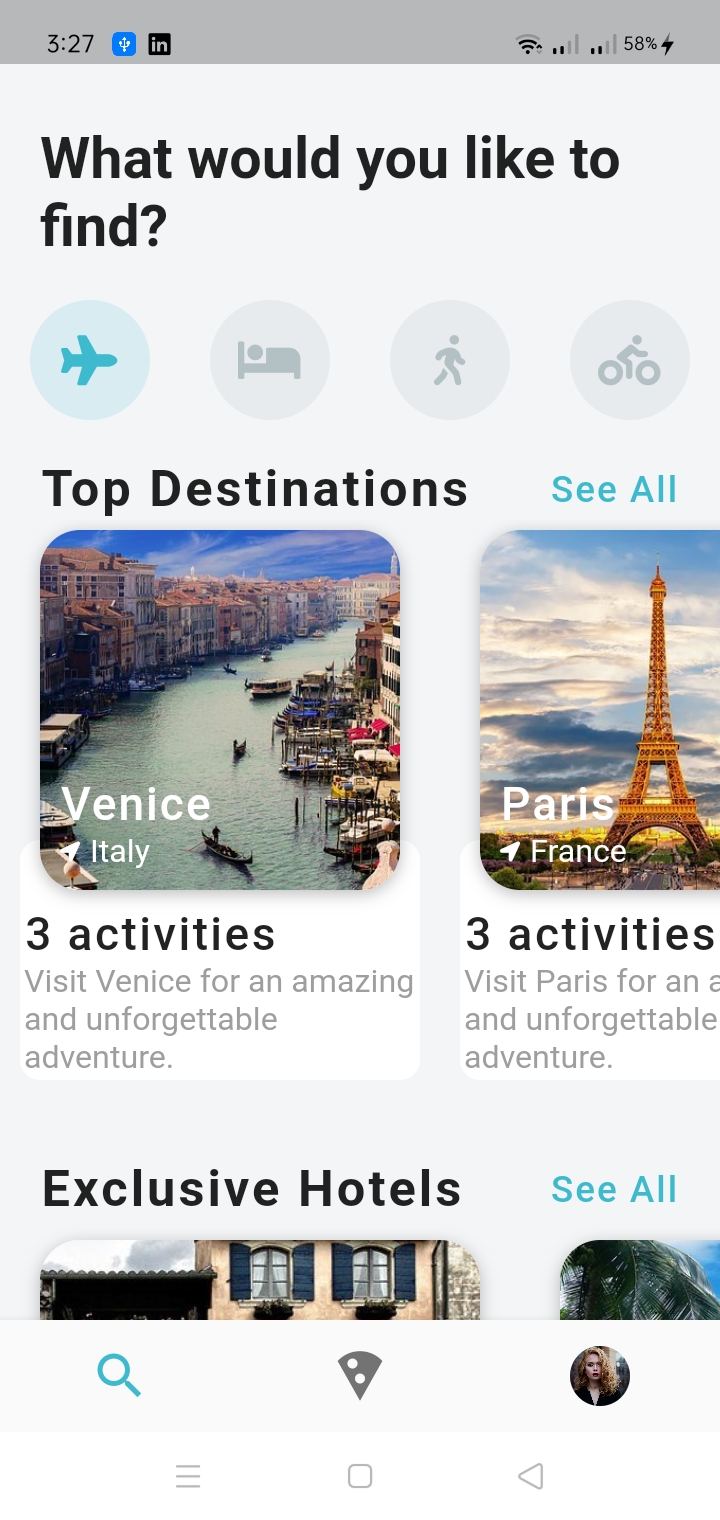This screenshot has height=1520, width=720.
Task: Open the profile photo tab
Action: [600, 1376]
